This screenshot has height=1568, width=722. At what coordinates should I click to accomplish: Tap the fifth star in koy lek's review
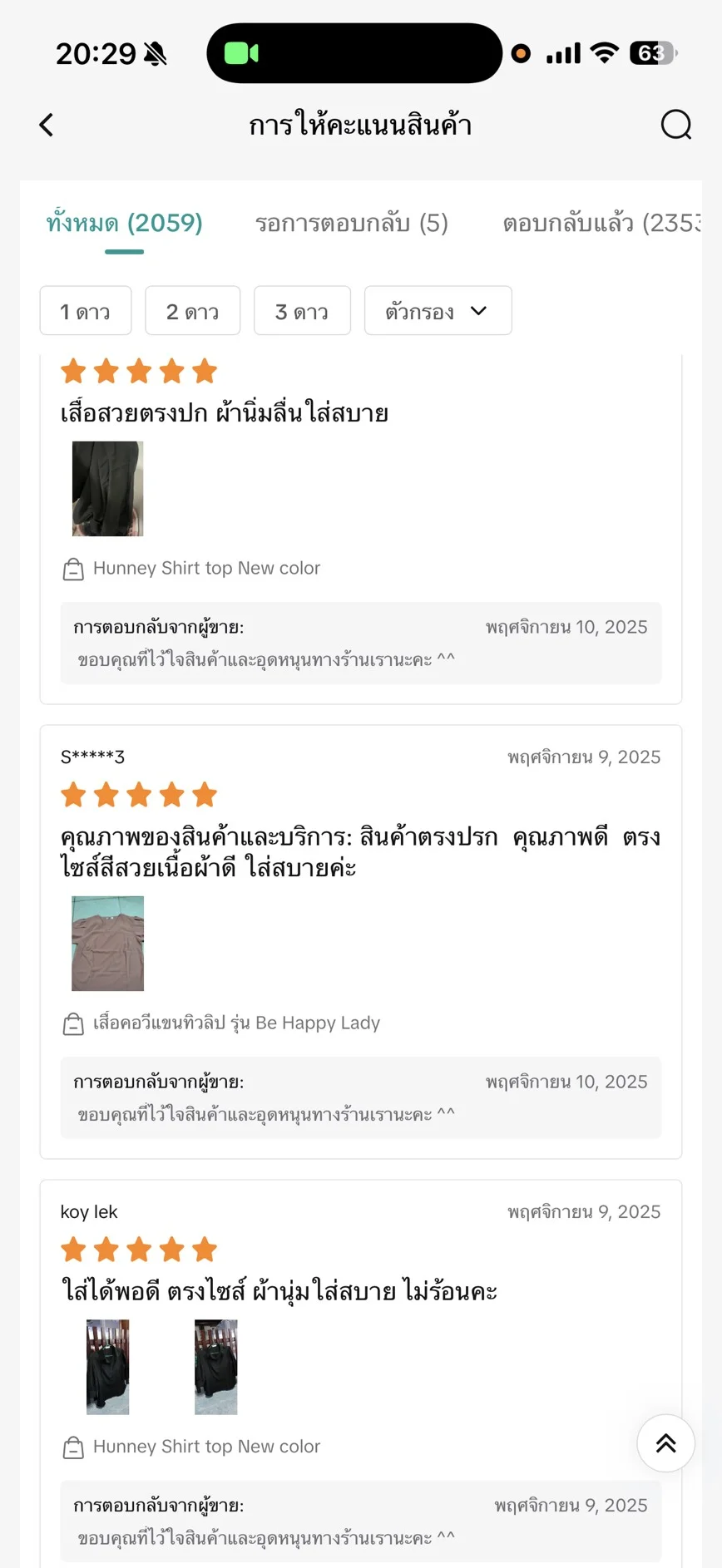(205, 1249)
